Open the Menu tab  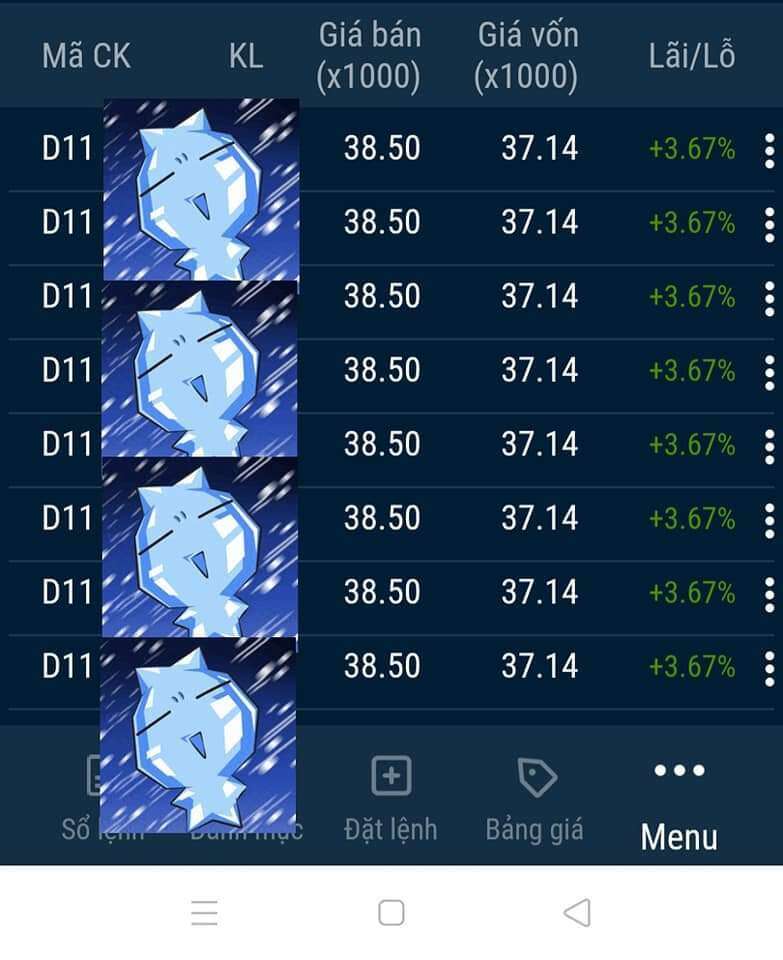(679, 803)
